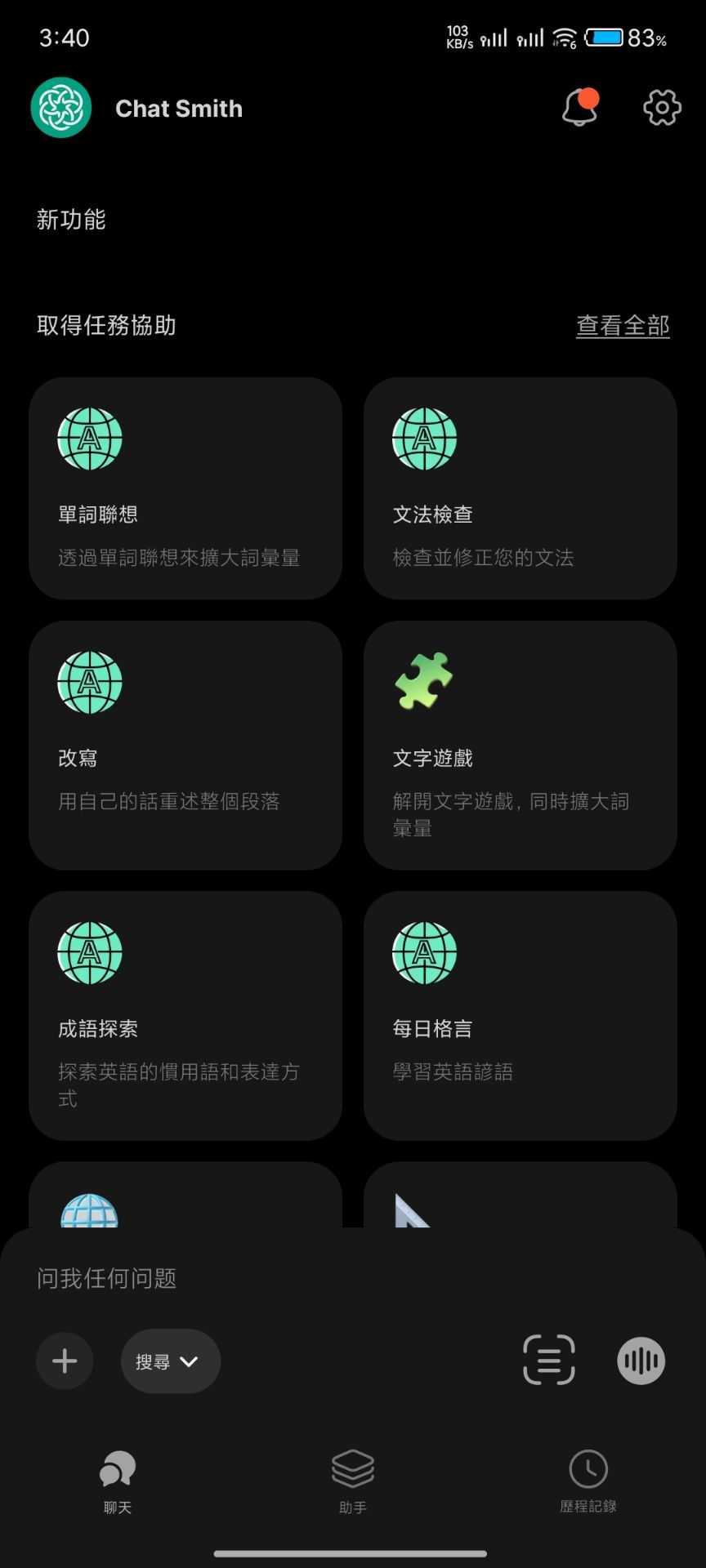This screenshot has width=706, height=1568.
Task: Start voice input with waveform icon
Action: [641, 1361]
